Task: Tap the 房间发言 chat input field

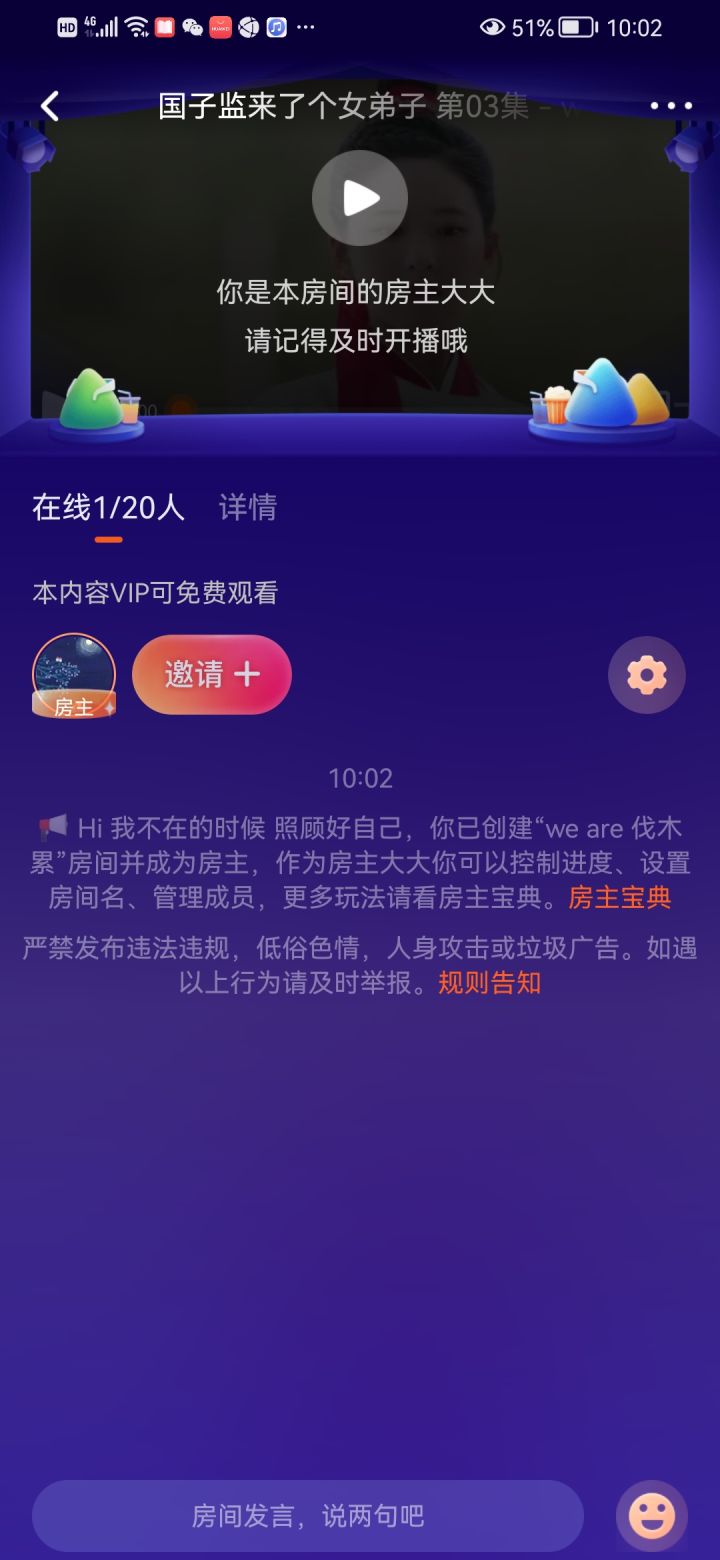Action: click(310, 1515)
